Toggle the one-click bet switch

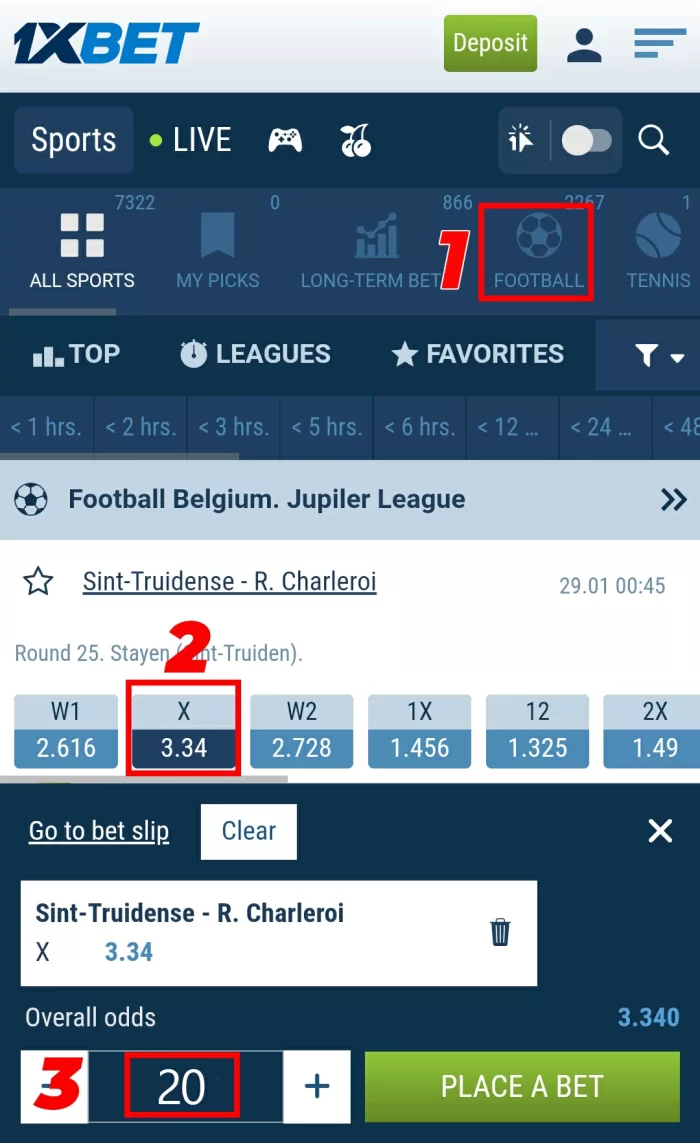[586, 140]
